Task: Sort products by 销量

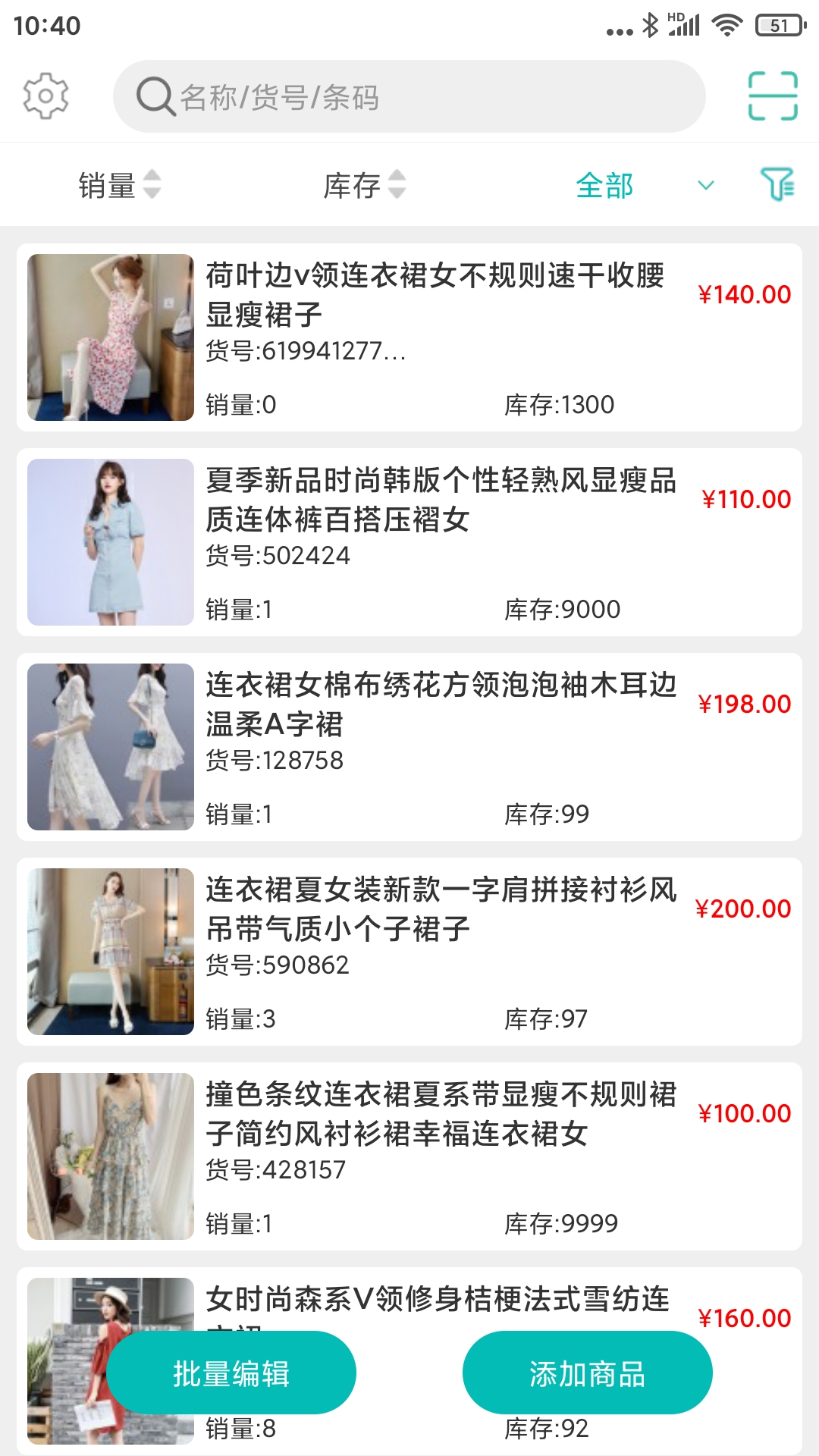Action: tap(119, 185)
